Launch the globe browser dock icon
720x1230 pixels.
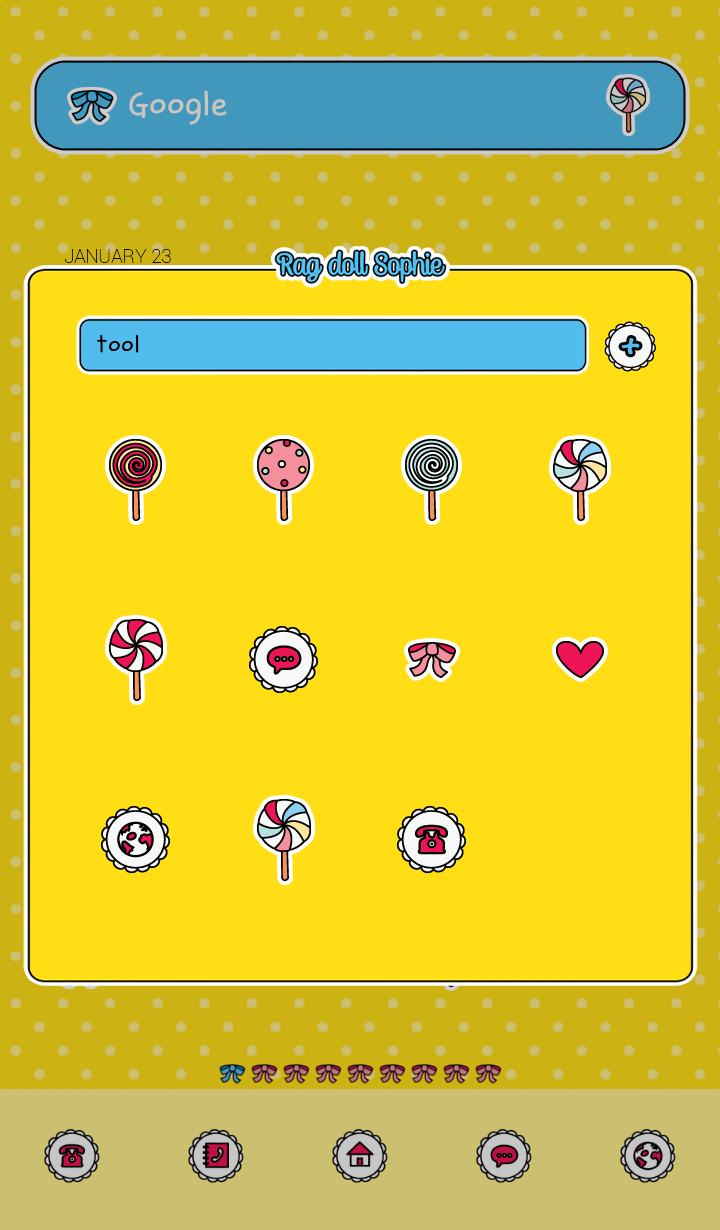648,1155
